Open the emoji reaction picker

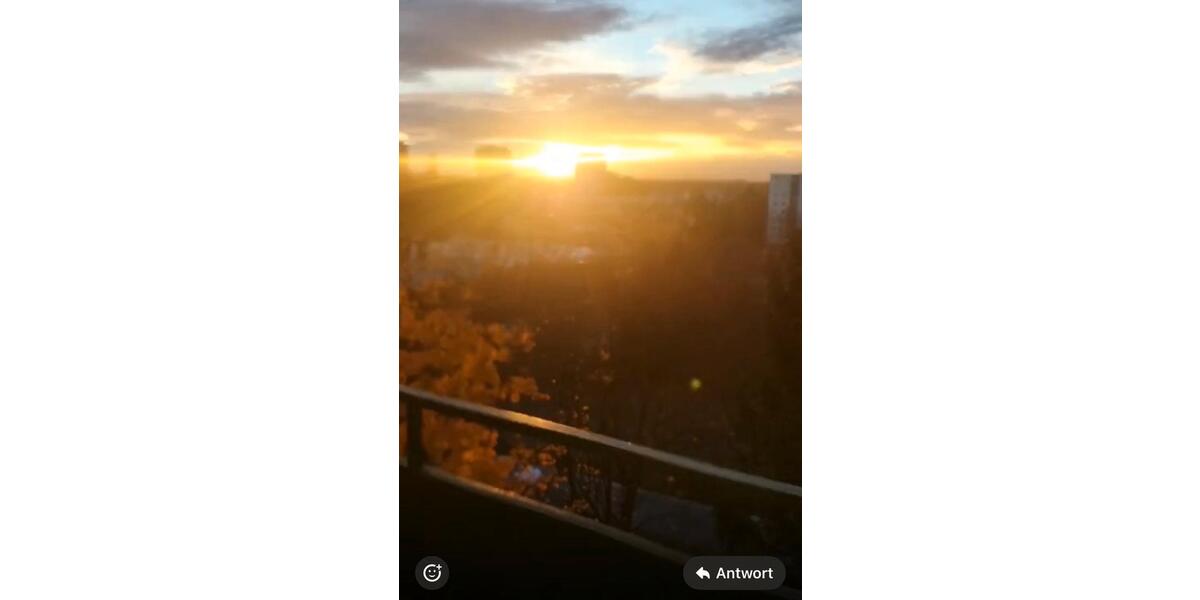(432, 573)
